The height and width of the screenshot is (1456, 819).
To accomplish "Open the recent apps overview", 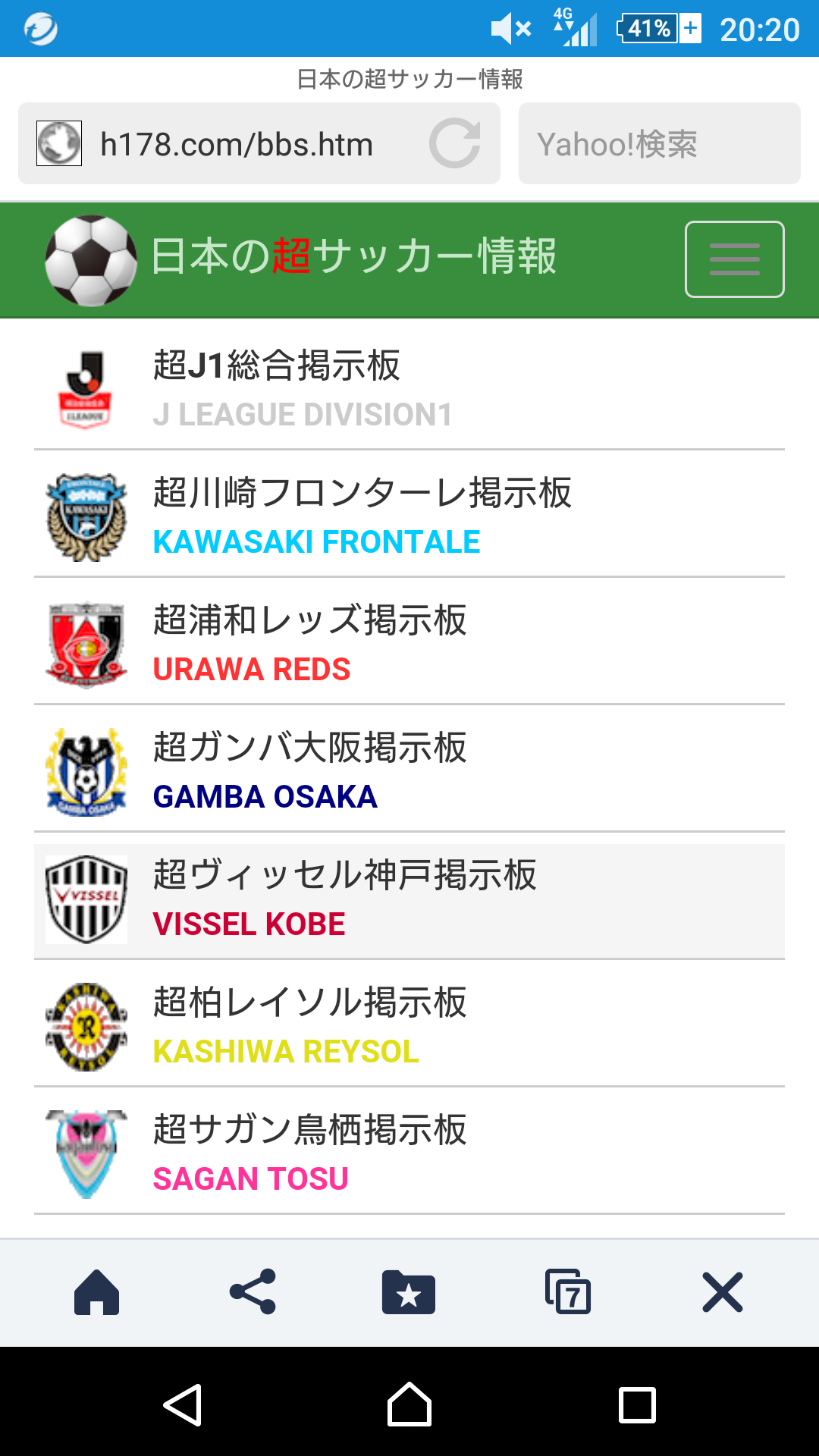I will tap(637, 1404).
